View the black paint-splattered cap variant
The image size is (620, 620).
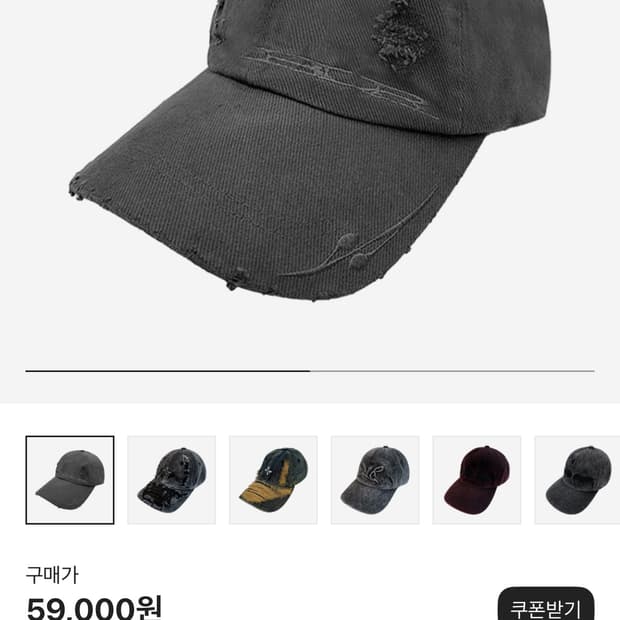pos(172,480)
